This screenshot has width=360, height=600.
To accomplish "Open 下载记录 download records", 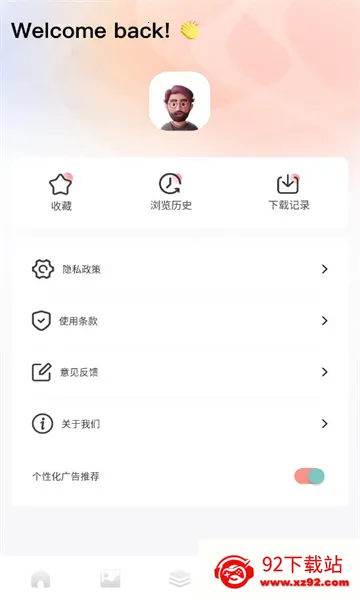I will click(x=288, y=192).
